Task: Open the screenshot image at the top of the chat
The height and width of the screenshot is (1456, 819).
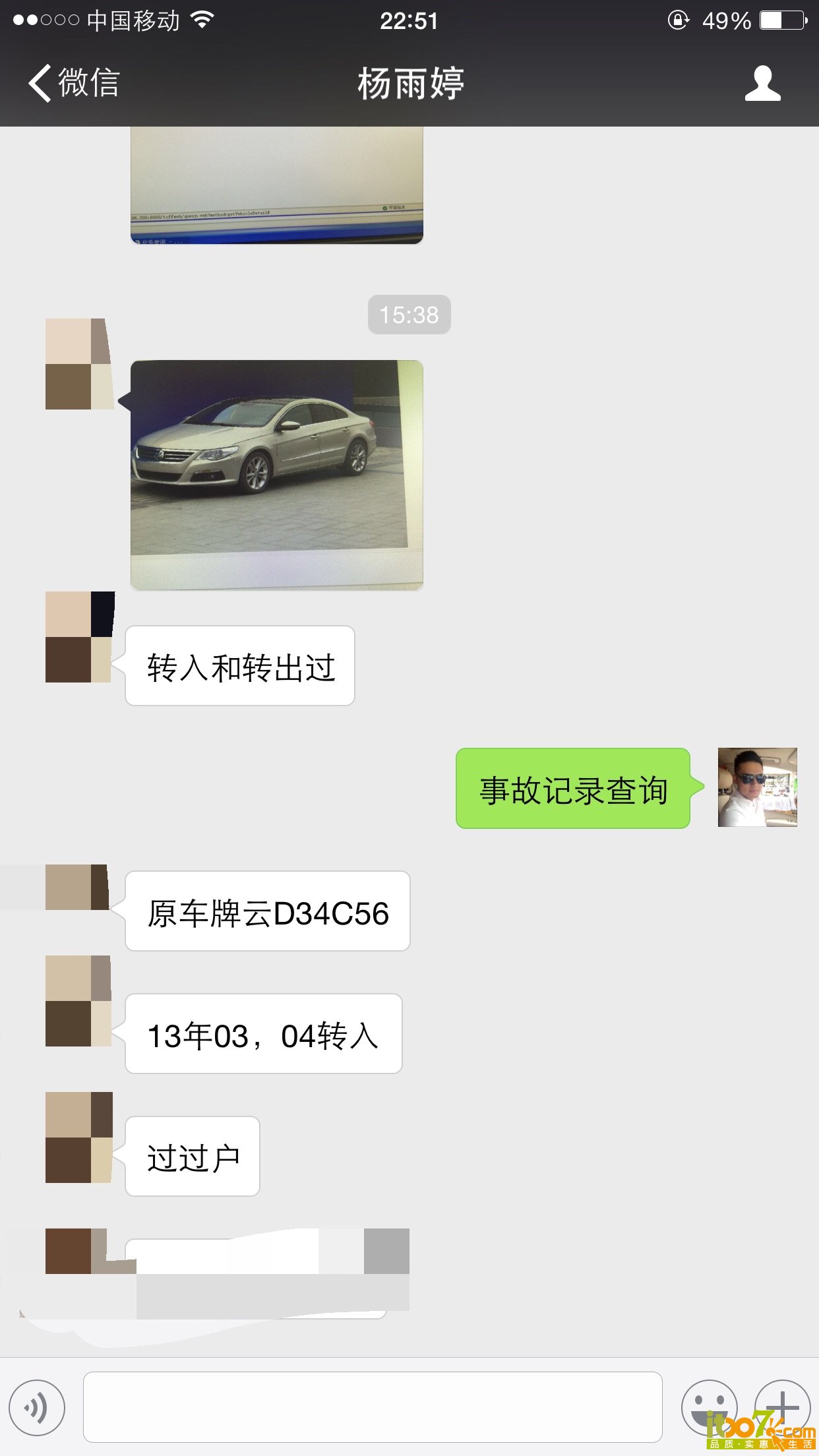Action: pos(276,185)
